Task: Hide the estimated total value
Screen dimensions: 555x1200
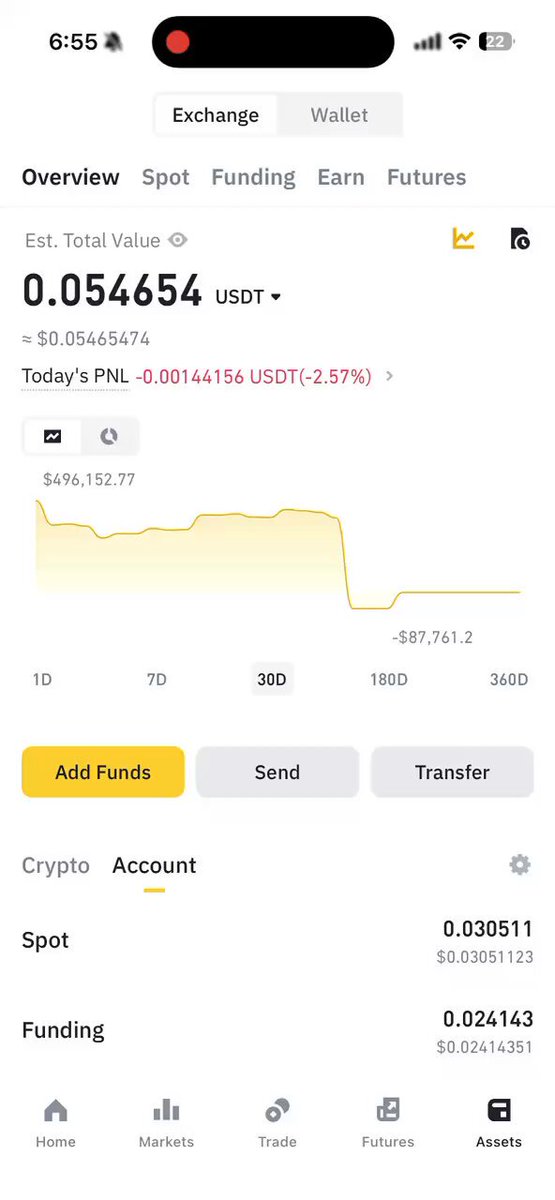Action: tap(178, 240)
